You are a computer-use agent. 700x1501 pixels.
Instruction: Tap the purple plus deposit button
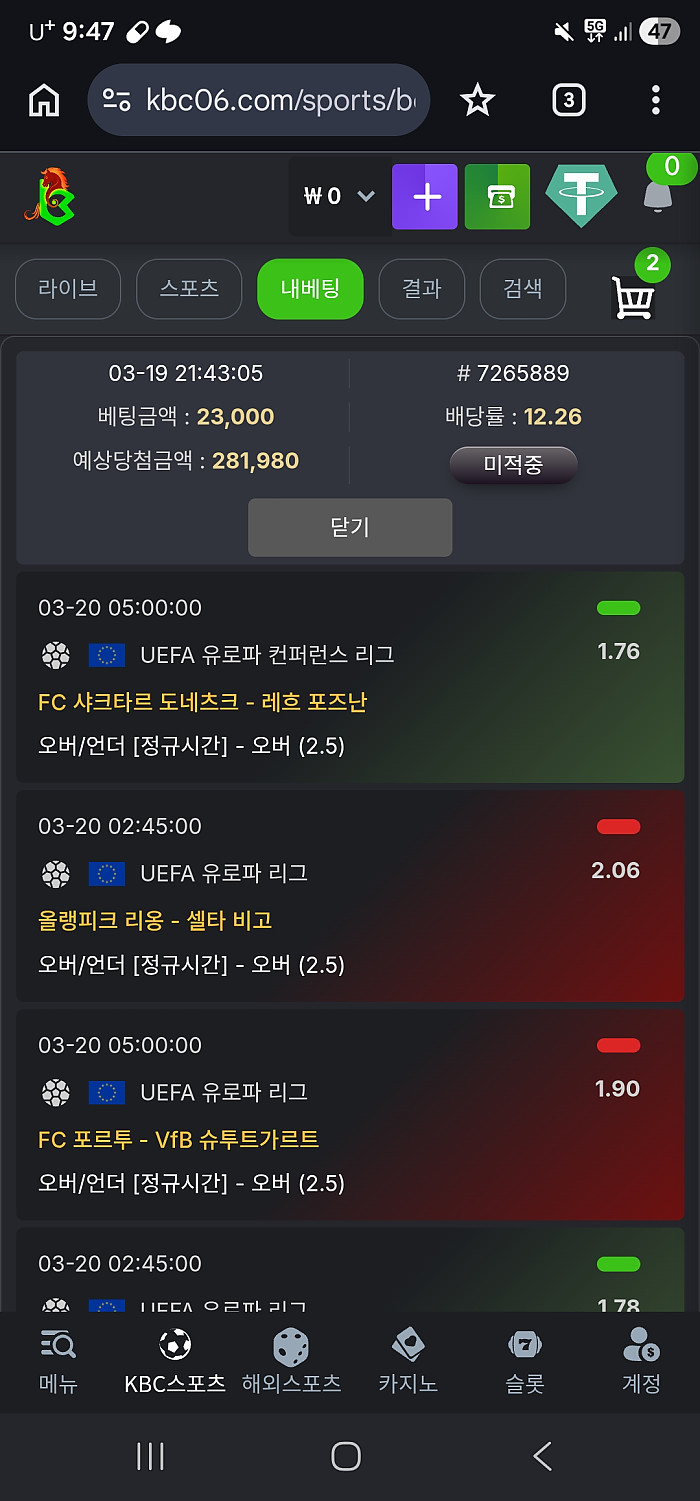[x=425, y=196]
